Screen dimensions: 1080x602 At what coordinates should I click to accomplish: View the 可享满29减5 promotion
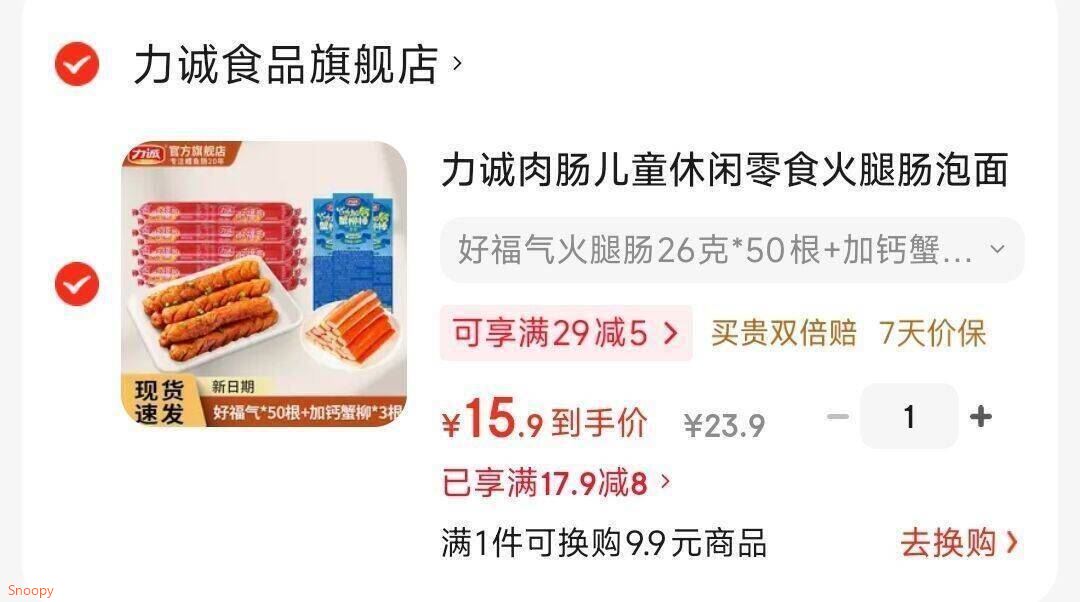point(566,333)
